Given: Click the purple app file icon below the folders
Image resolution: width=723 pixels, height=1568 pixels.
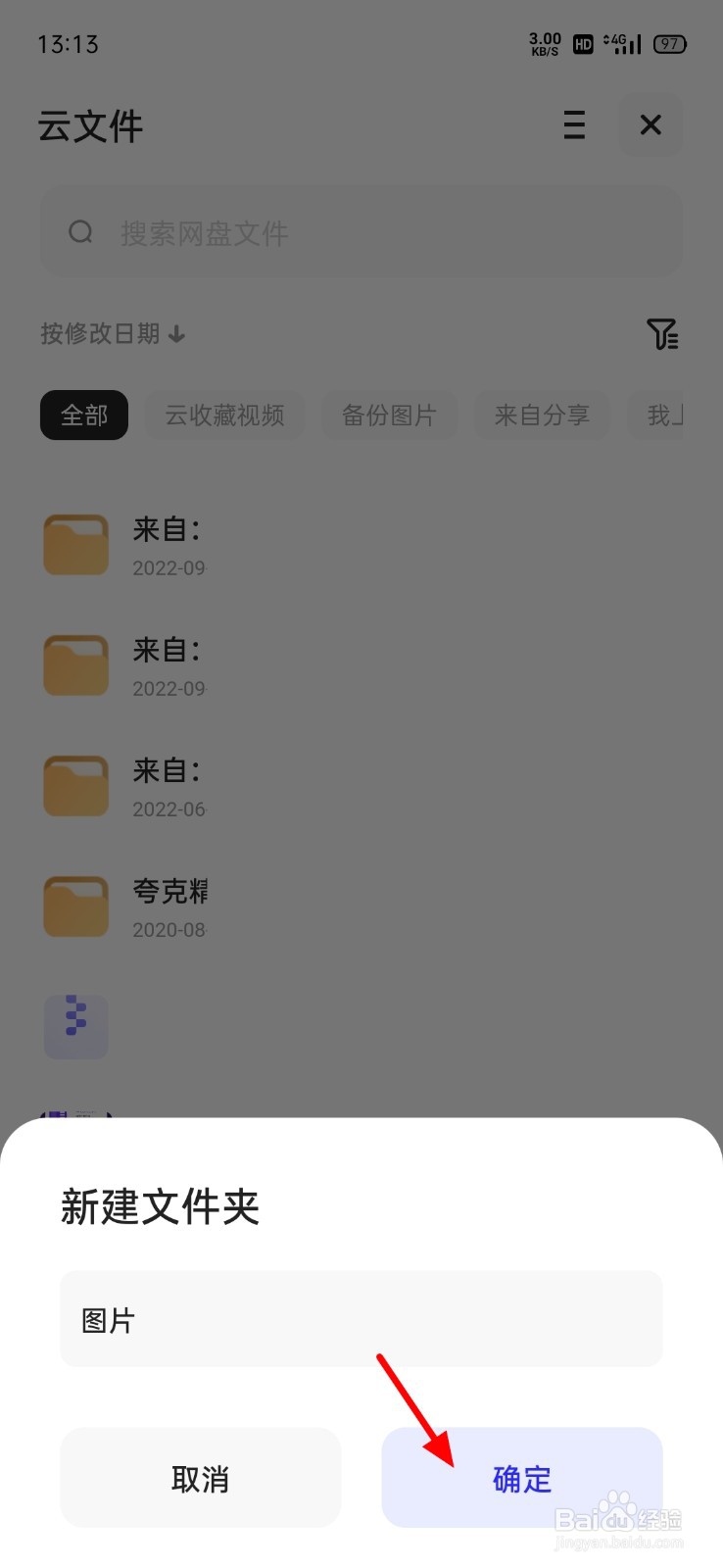Looking at the screenshot, I should click(75, 1026).
